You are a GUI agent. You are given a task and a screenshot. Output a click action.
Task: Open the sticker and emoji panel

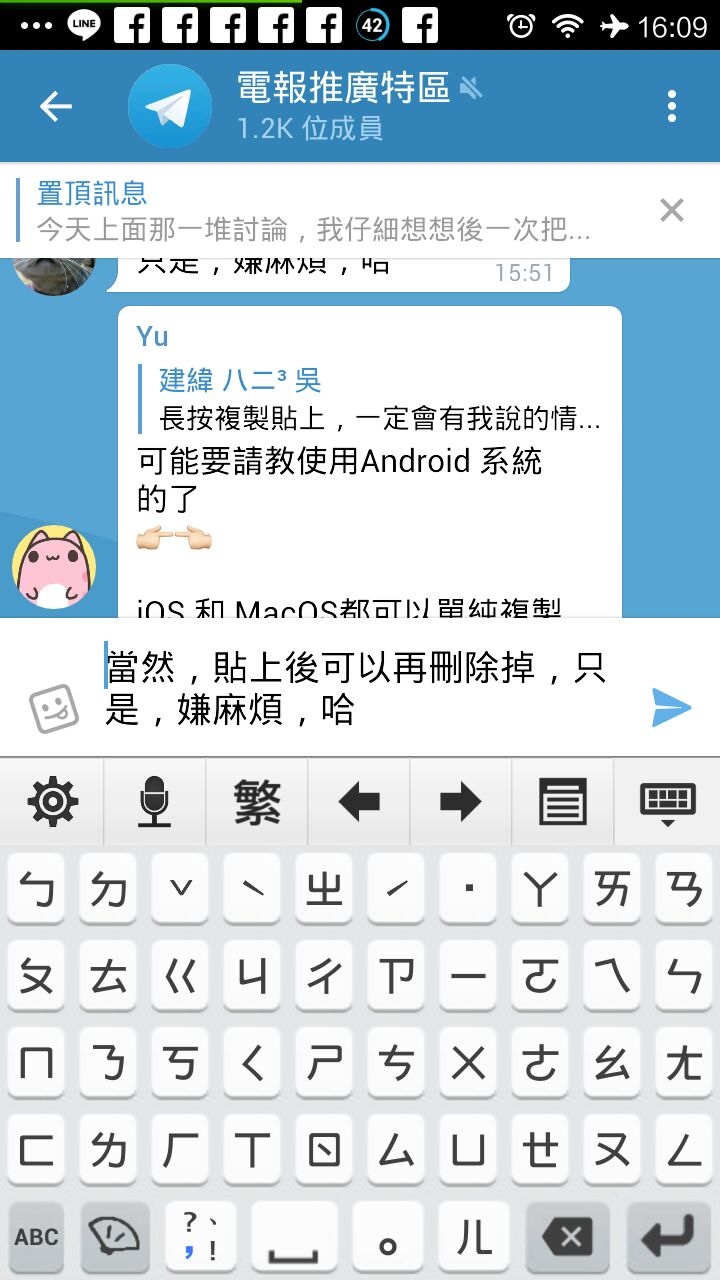point(53,709)
